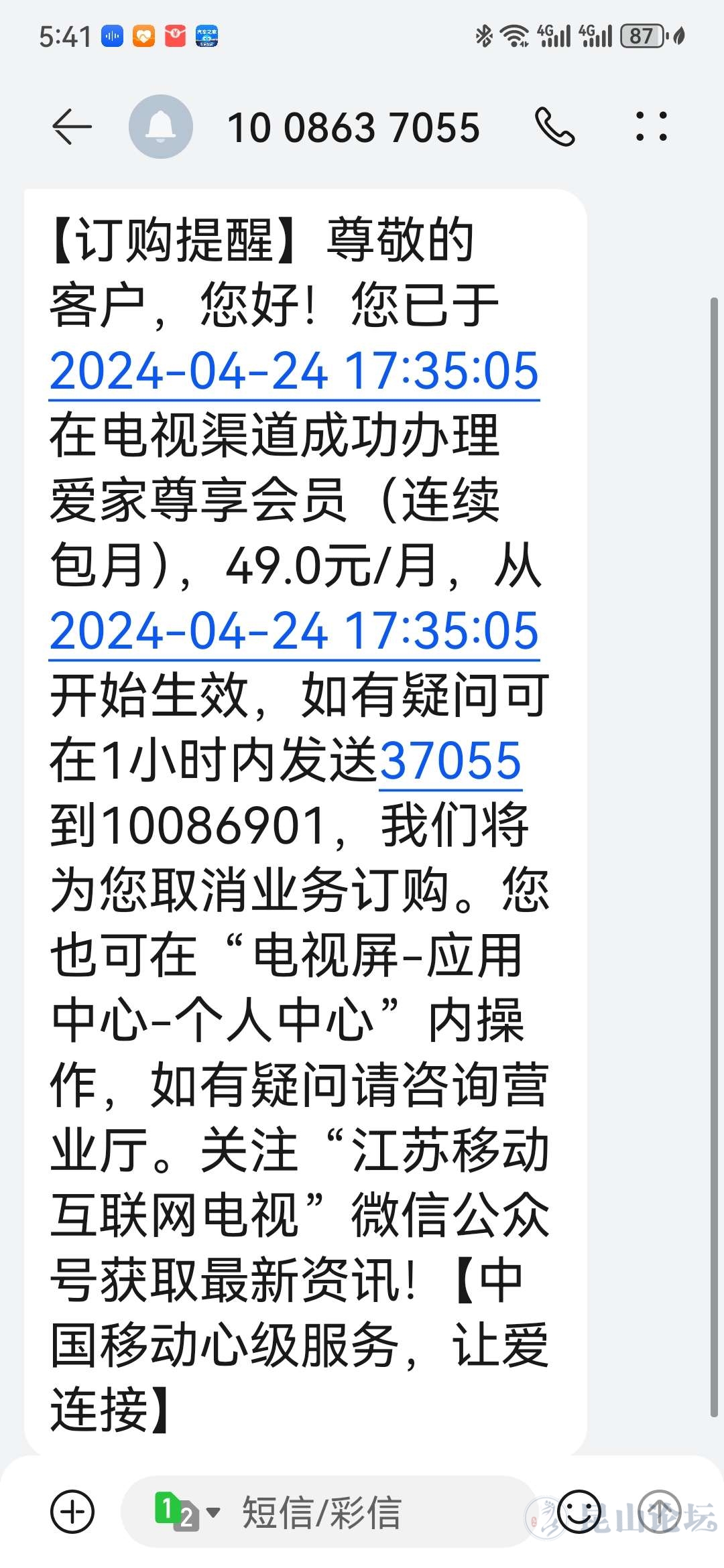Go back to the message list
The width and height of the screenshot is (724, 1568).
[x=72, y=127]
